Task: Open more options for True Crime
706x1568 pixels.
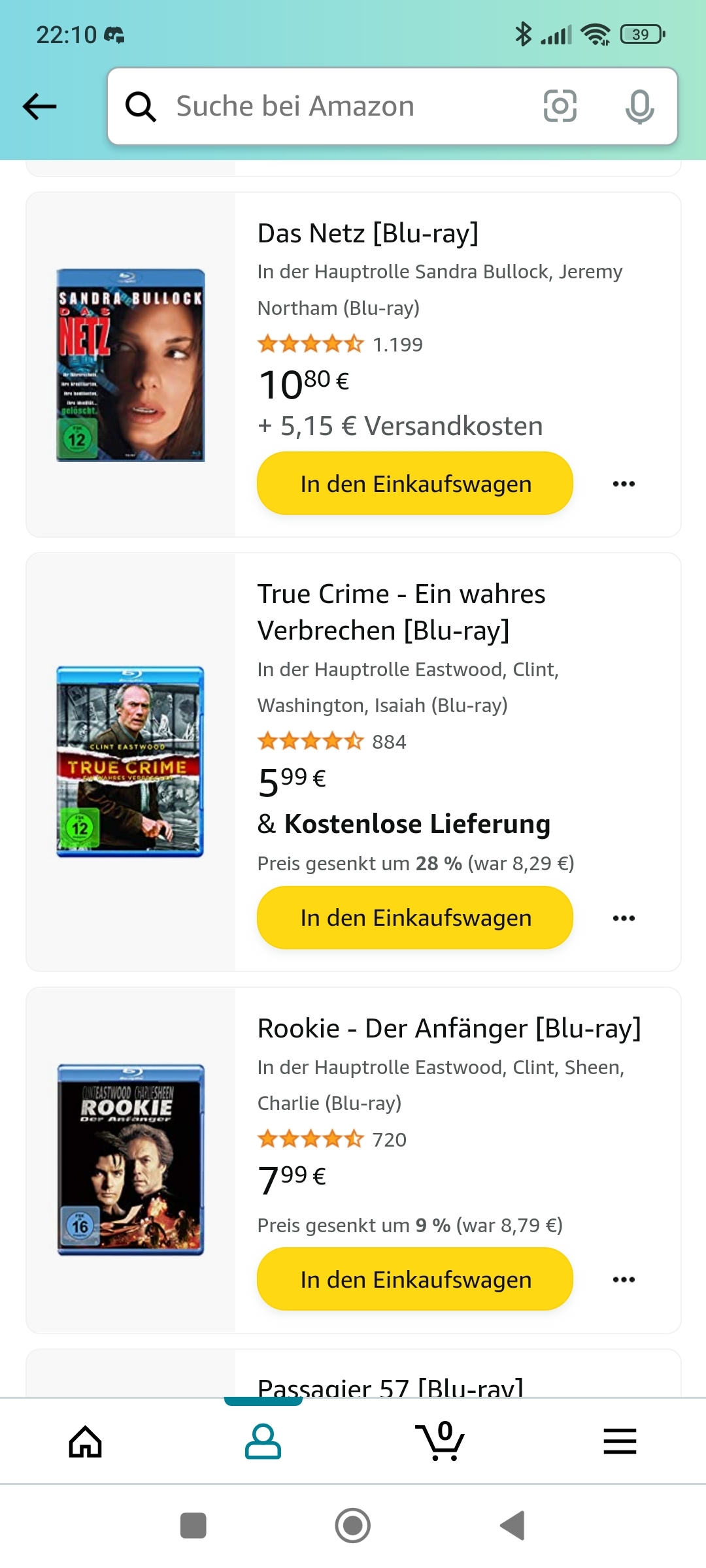Action: [x=624, y=919]
